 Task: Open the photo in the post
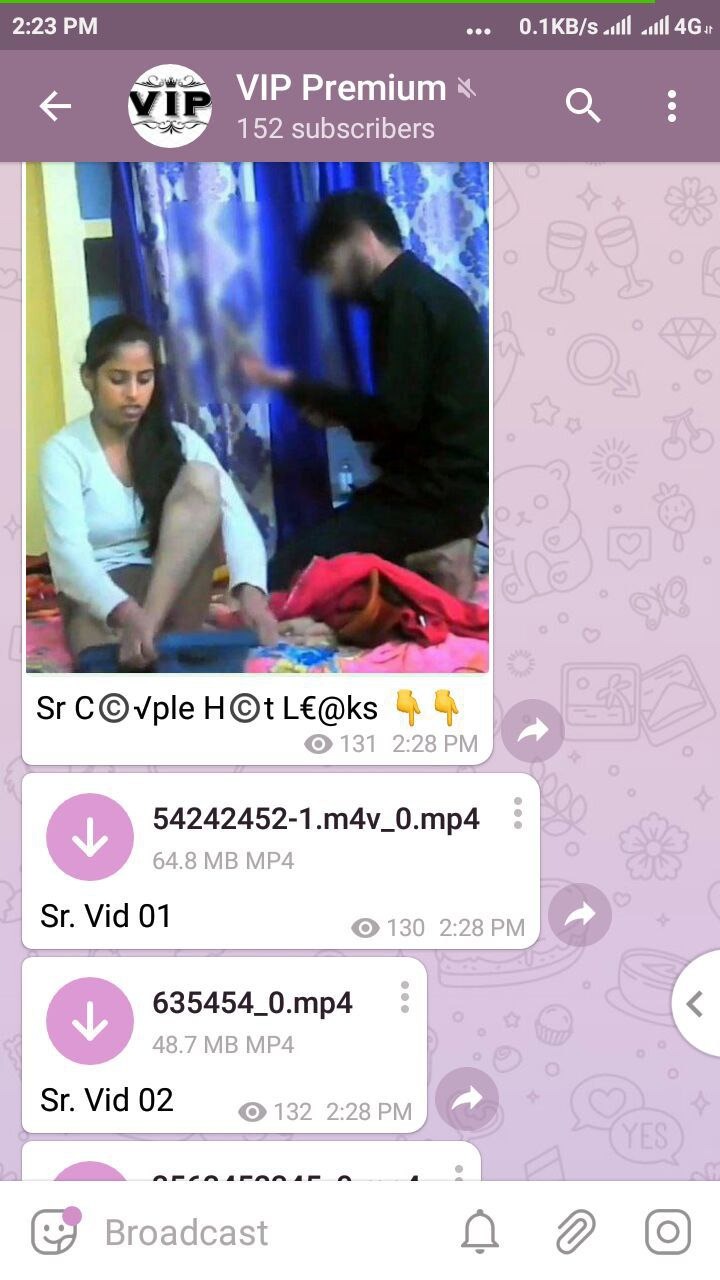257,417
